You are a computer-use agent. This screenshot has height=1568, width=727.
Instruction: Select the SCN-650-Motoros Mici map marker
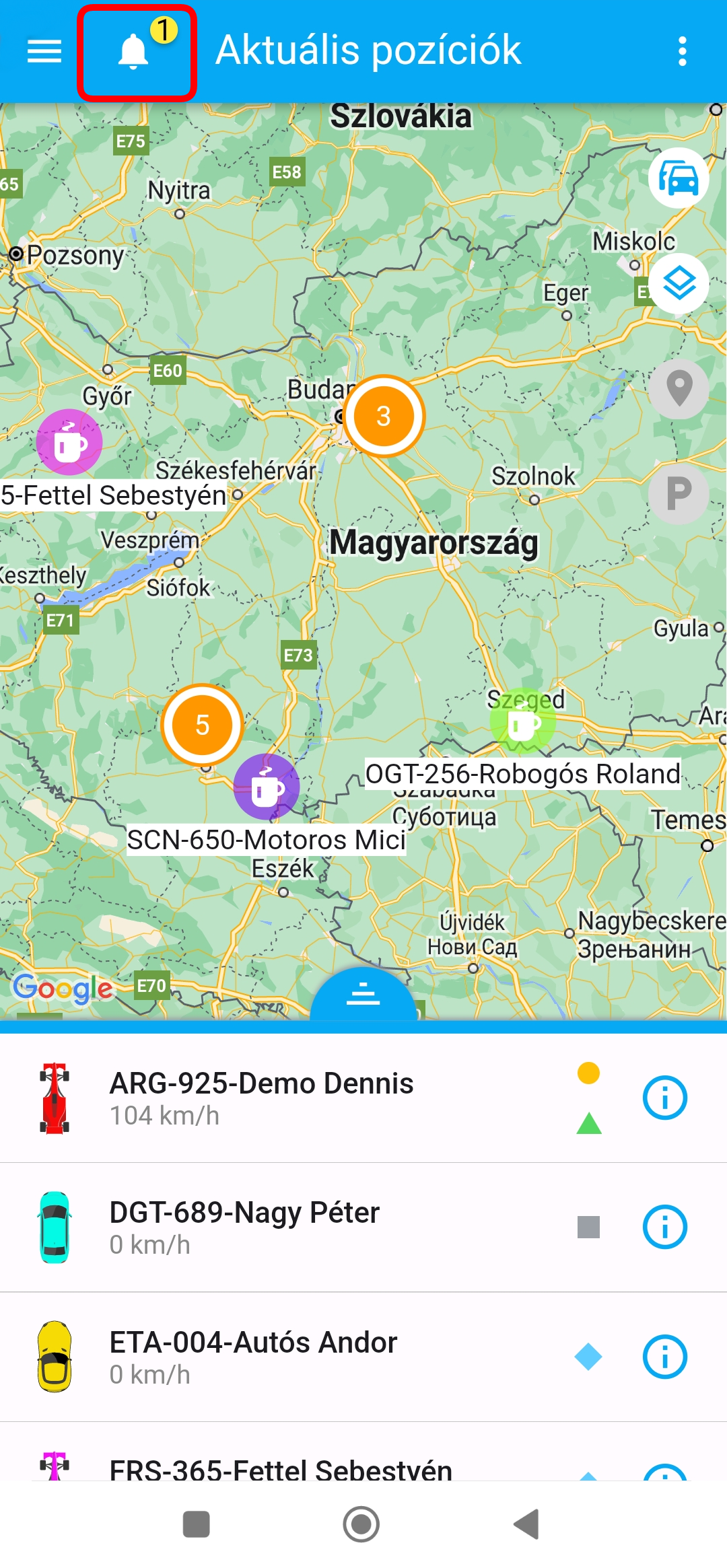point(267,787)
